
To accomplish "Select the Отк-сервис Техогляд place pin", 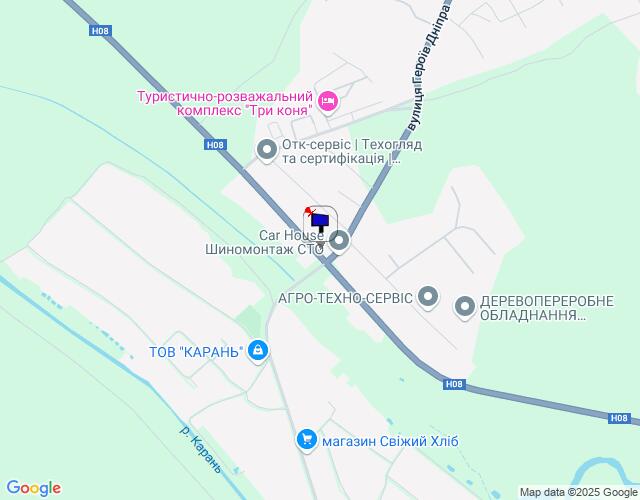I will pos(267,151).
